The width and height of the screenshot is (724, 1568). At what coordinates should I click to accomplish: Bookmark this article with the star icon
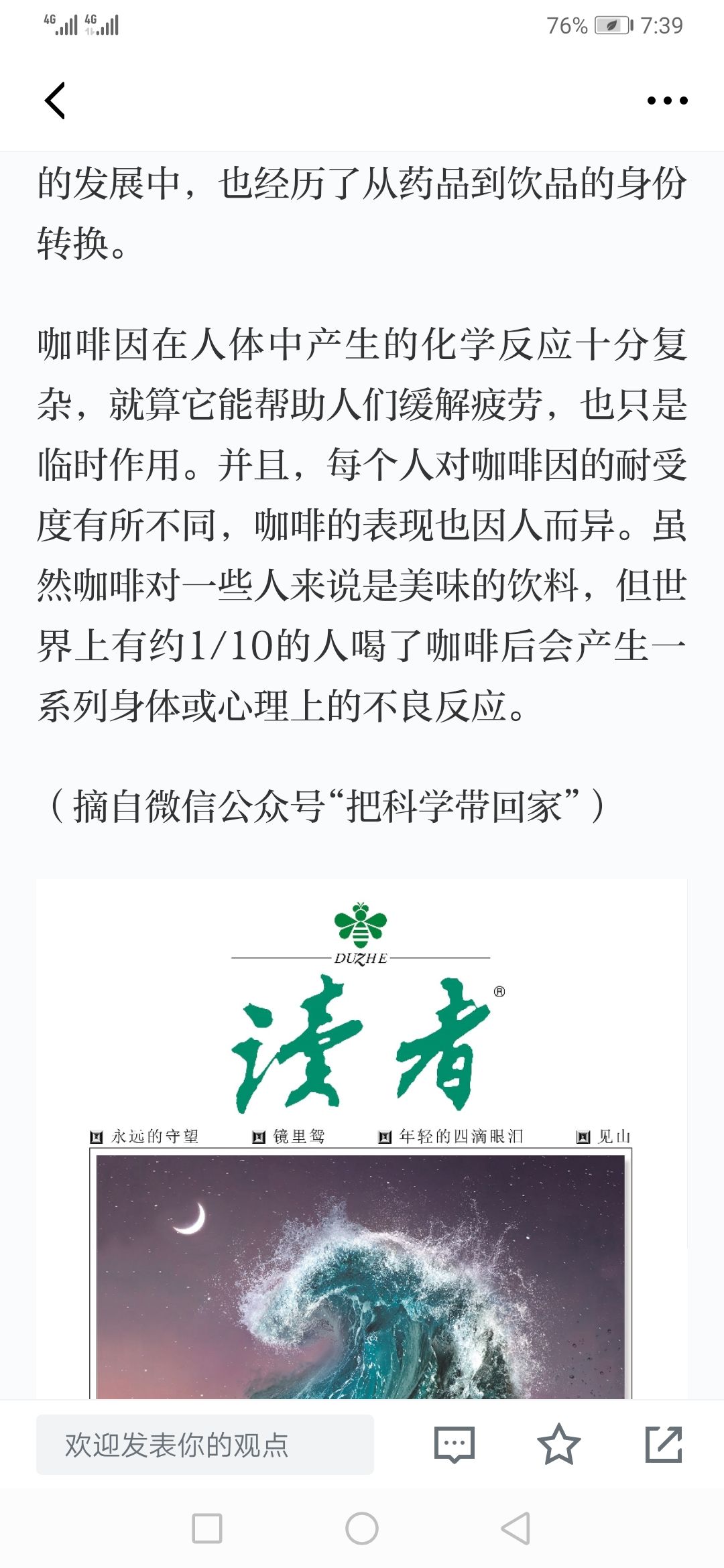pos(558,1445)
